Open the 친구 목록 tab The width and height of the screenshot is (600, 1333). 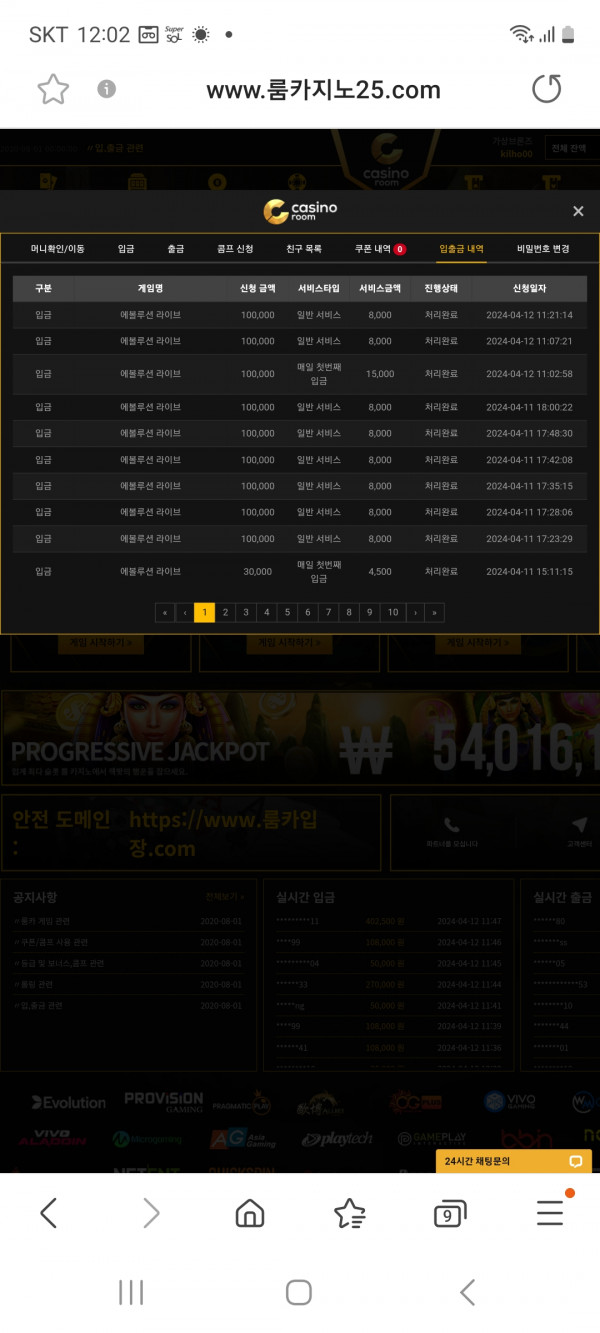(x=304, y=248)
